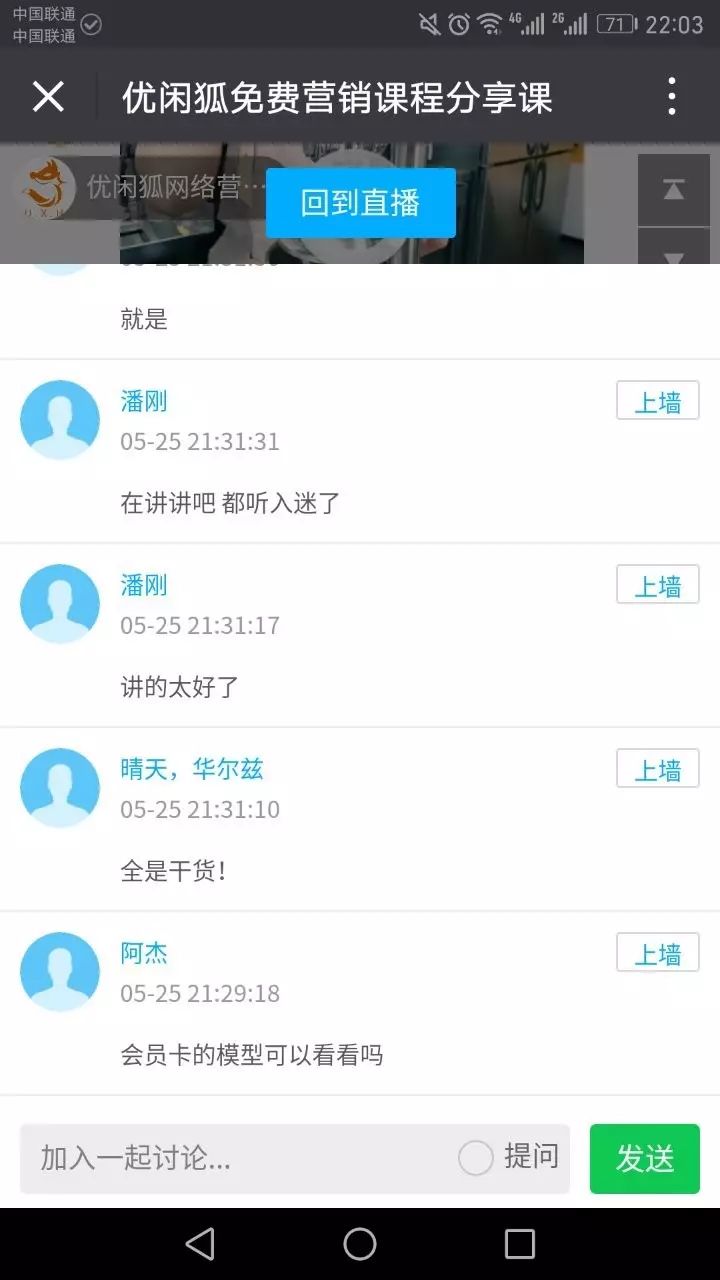Tap 上墙 for 潘刚's 讲的太好了 comment
Viewport: 720px width, 1280px height.
[657, 585]
